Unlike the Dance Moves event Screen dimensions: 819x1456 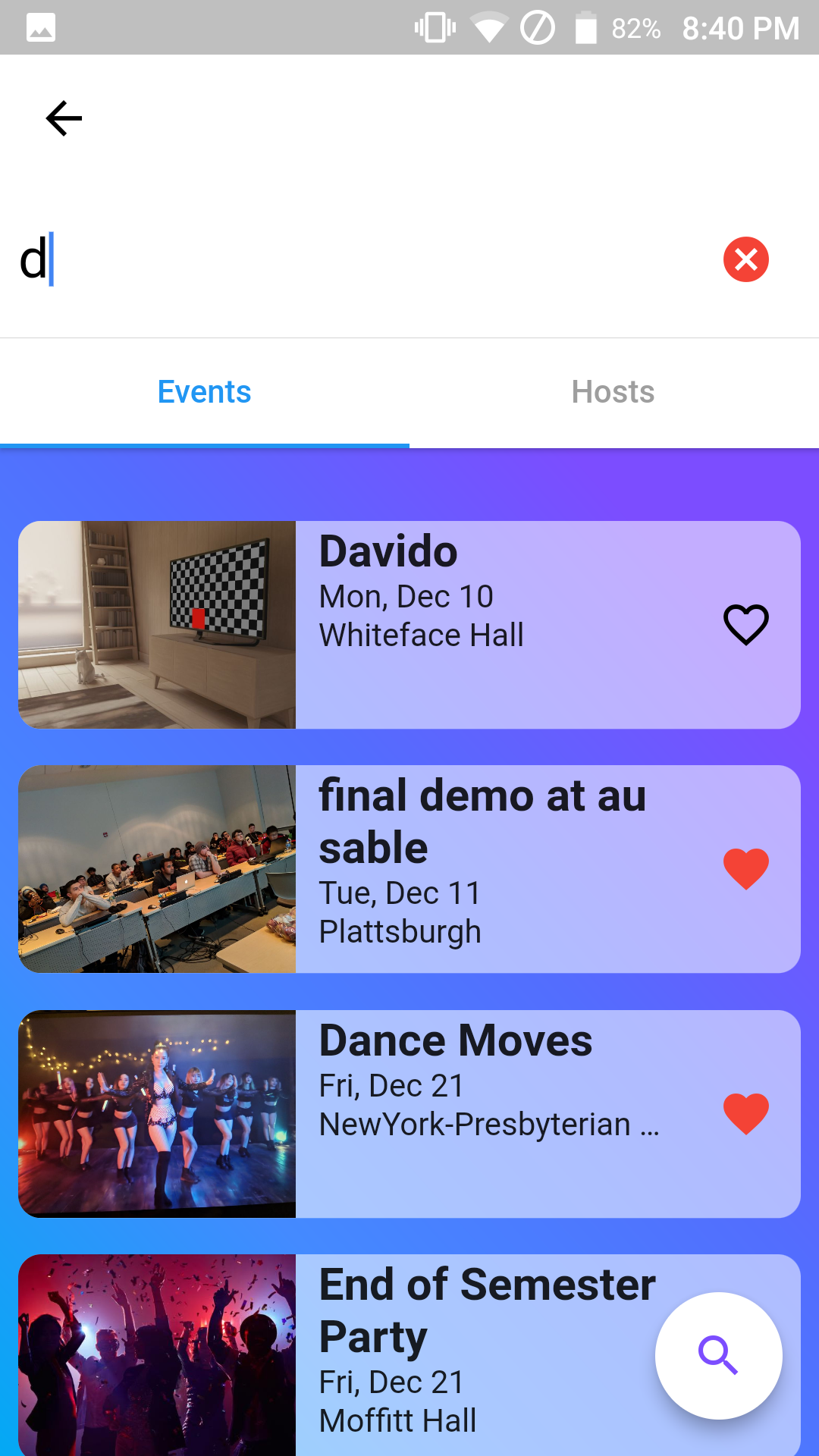(x=746, y=1114)
